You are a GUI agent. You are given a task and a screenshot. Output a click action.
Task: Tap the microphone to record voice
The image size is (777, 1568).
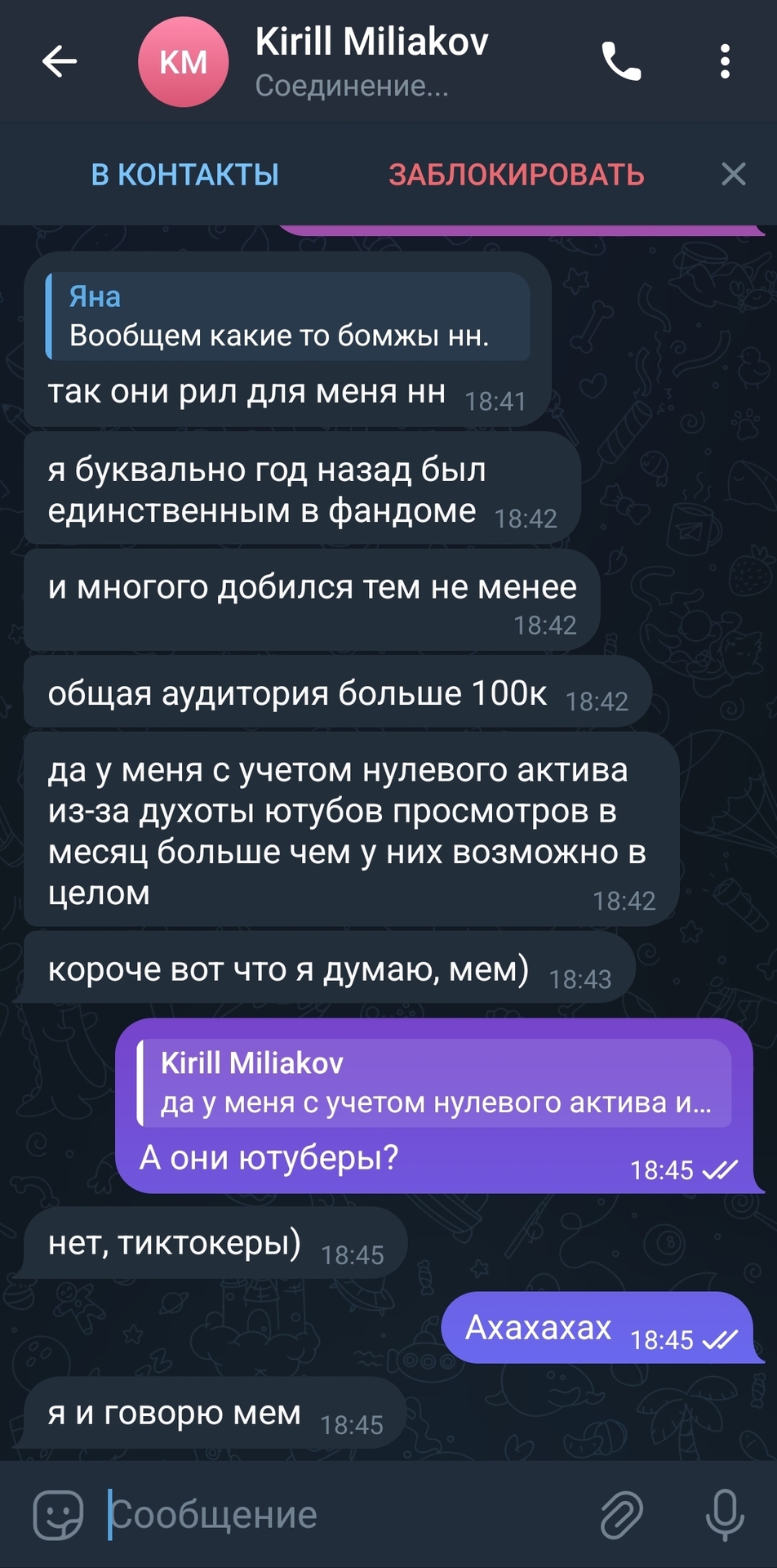pyautogui.click(x=724, y=1515)
